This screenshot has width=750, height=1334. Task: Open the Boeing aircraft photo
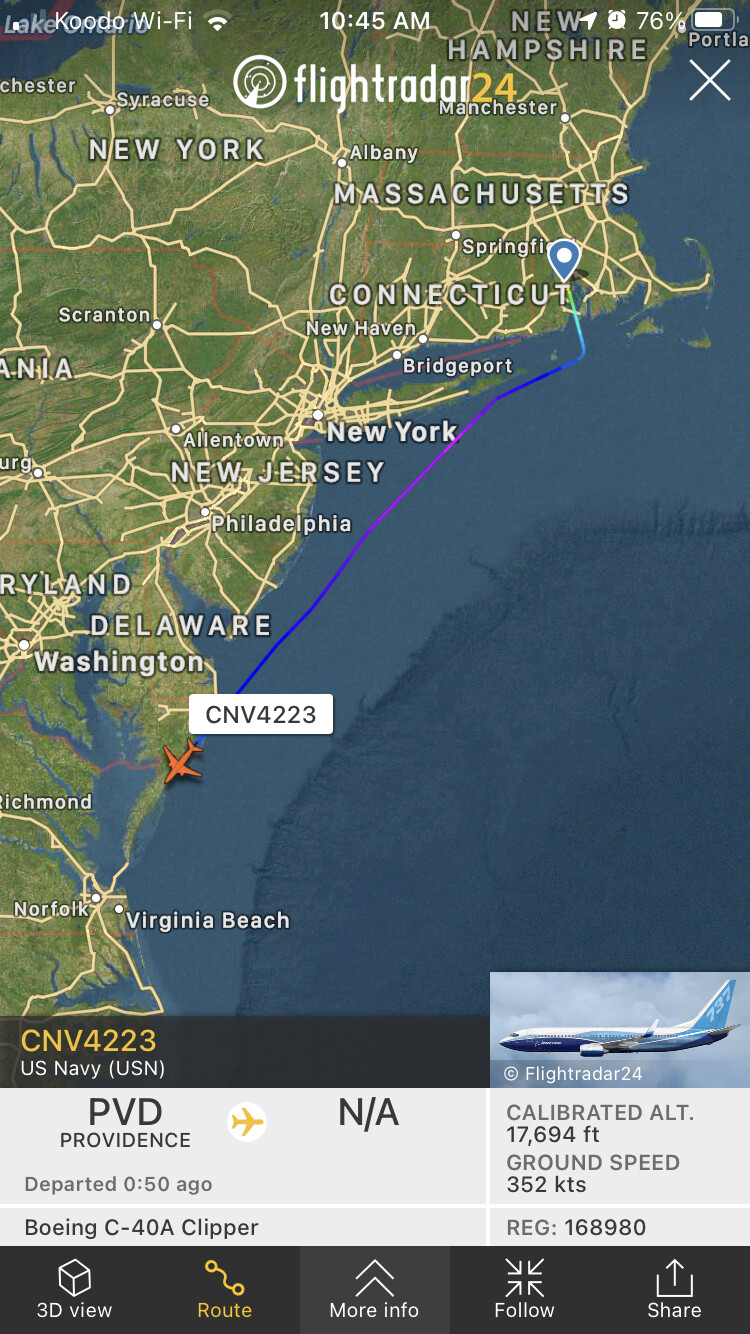click(619, 1030)
